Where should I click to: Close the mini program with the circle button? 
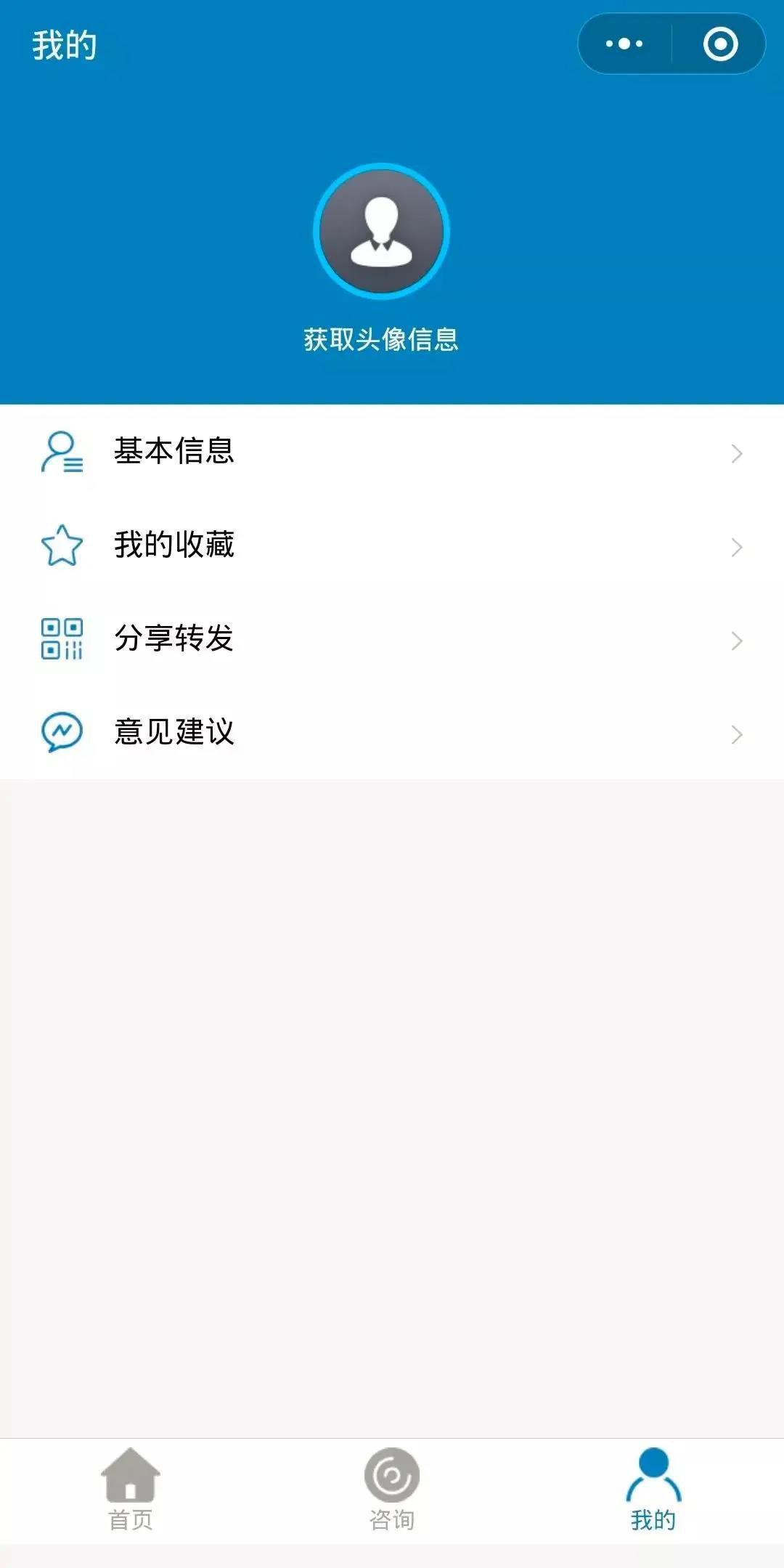[720, 44]
